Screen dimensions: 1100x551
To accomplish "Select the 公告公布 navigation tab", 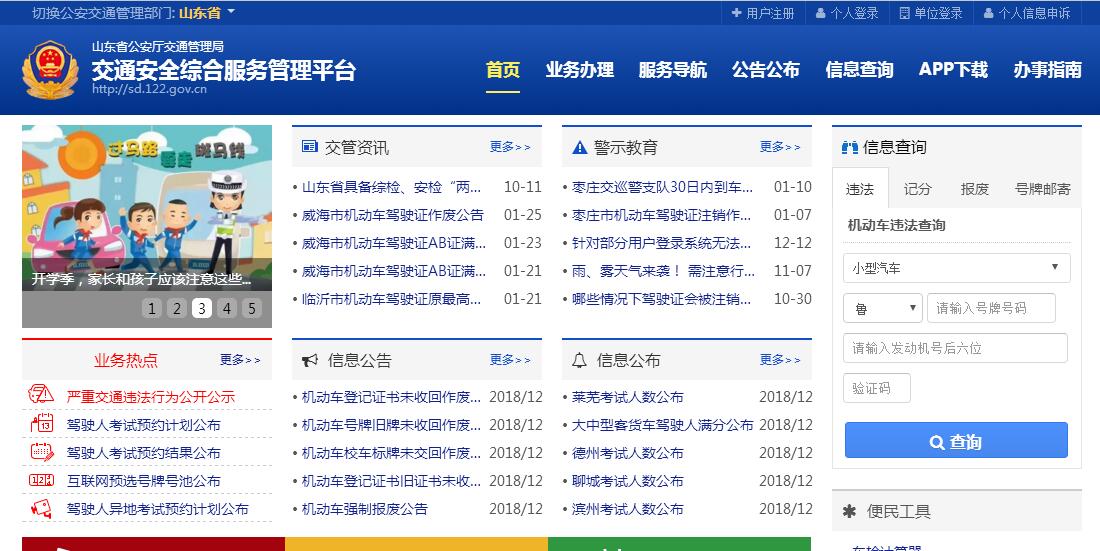I will (x=766, y=70).
